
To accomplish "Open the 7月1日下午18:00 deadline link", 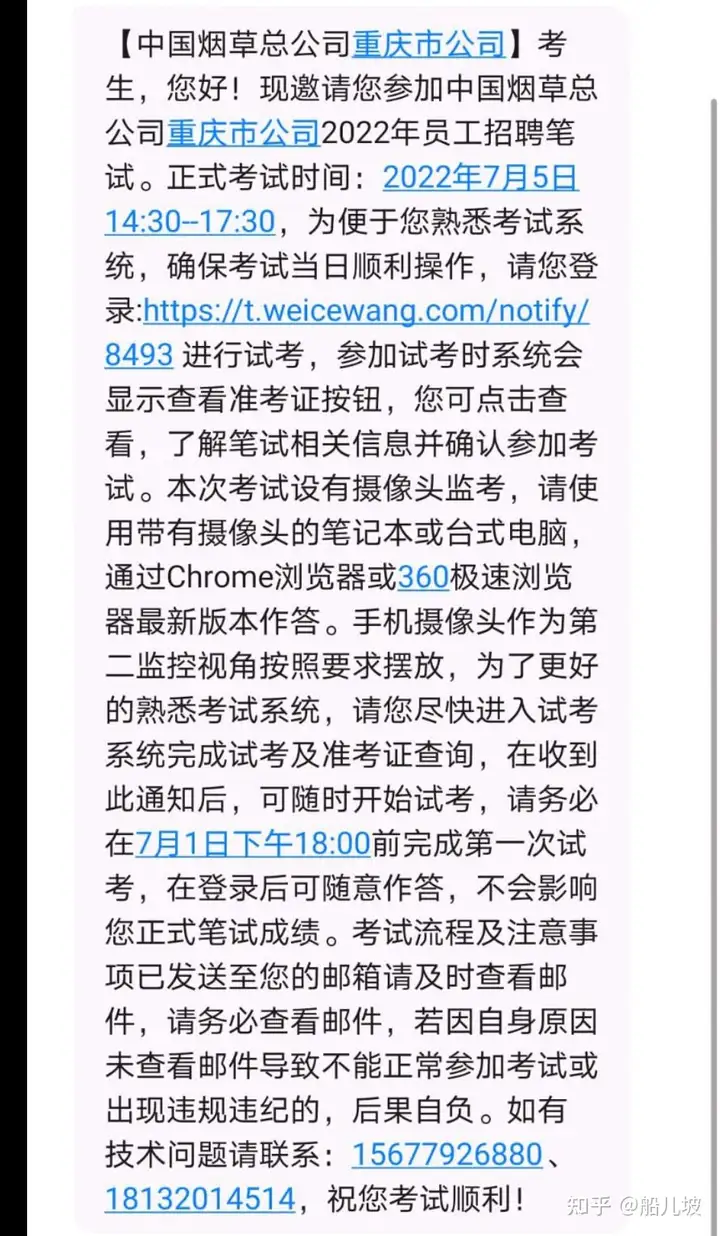I will (252, 842).
